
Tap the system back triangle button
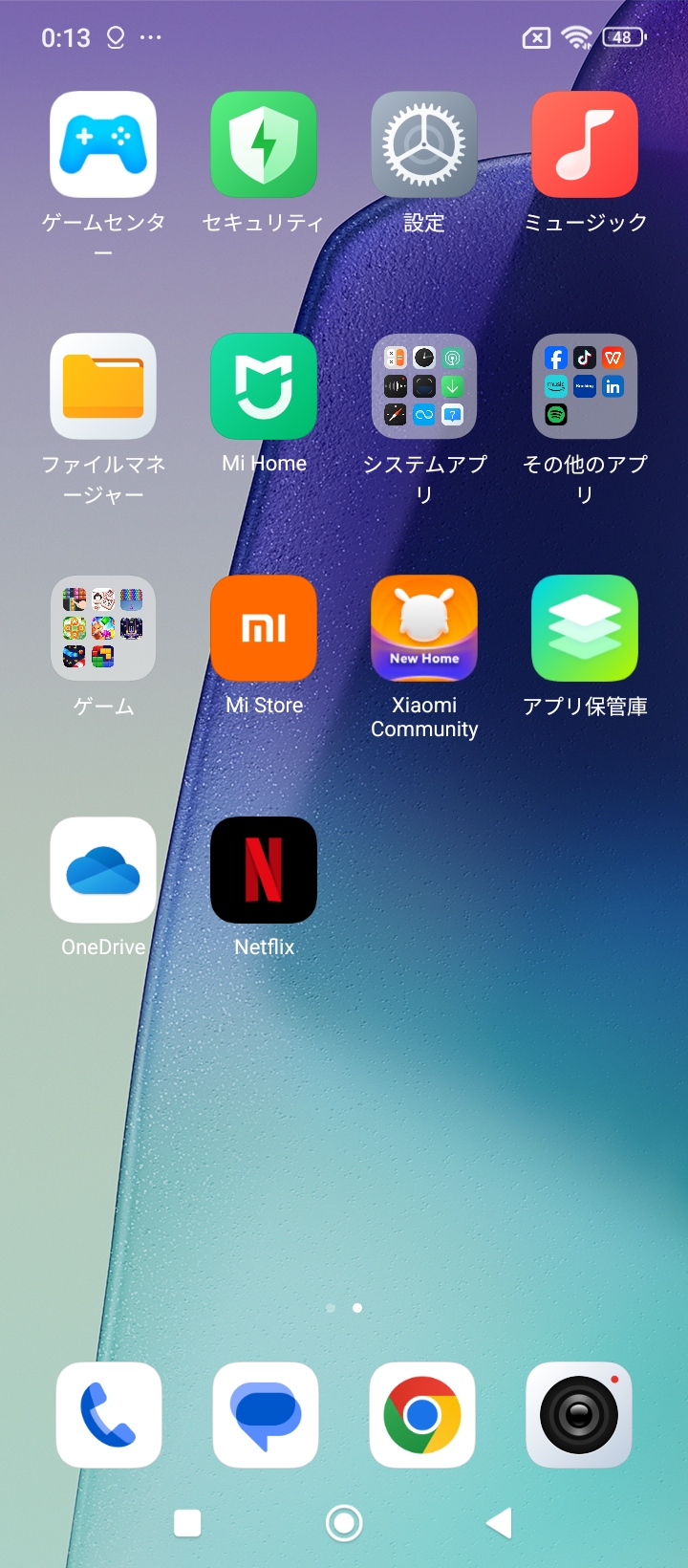coord(500,1523)
